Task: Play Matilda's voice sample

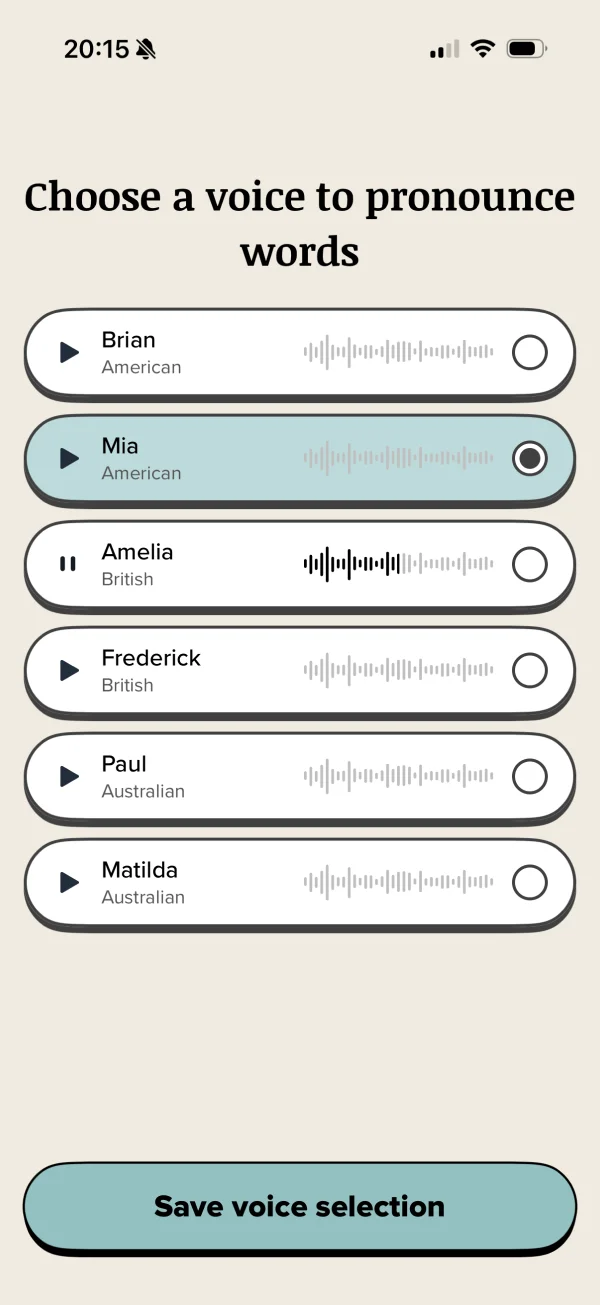Action: 69,882
